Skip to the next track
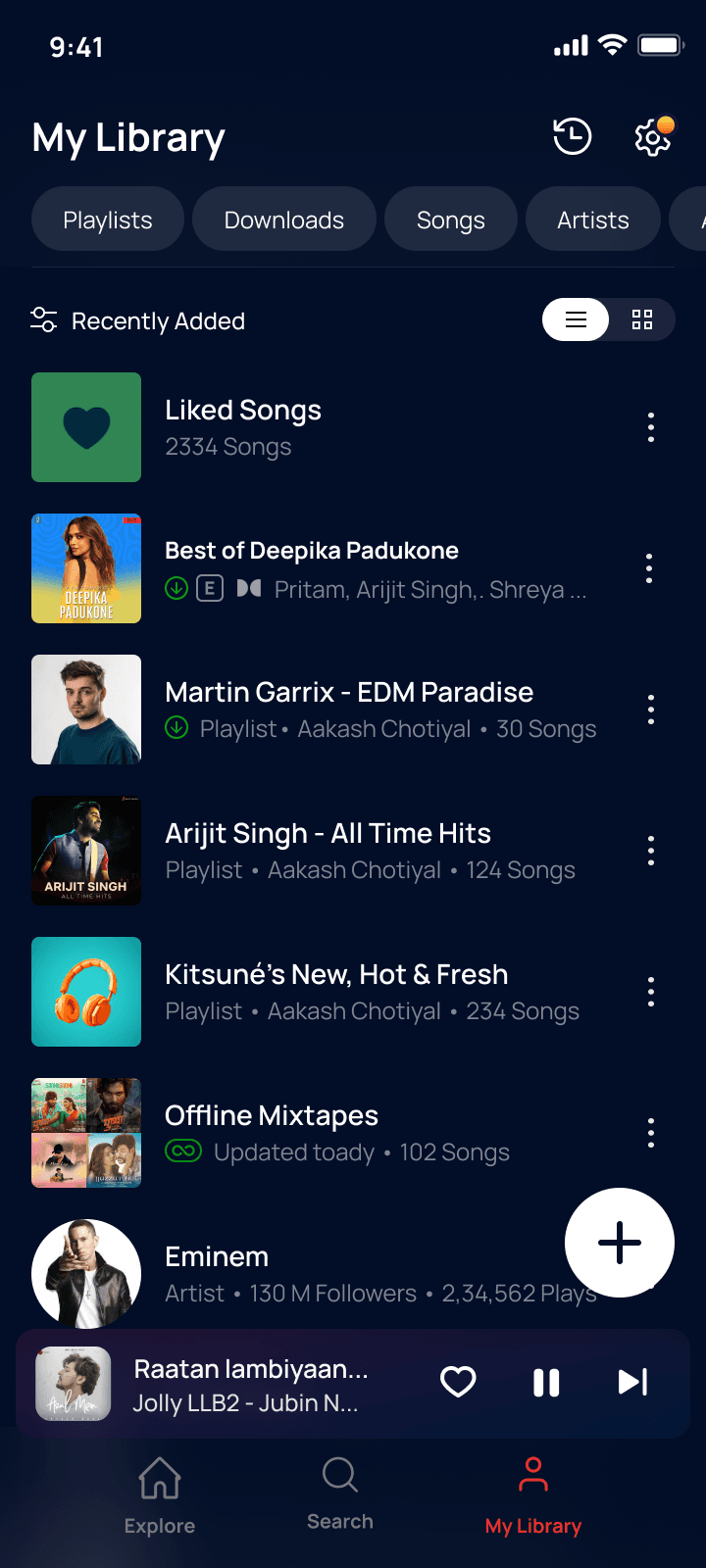The height and width of the screenshot is (1568, 706). 632,1382
